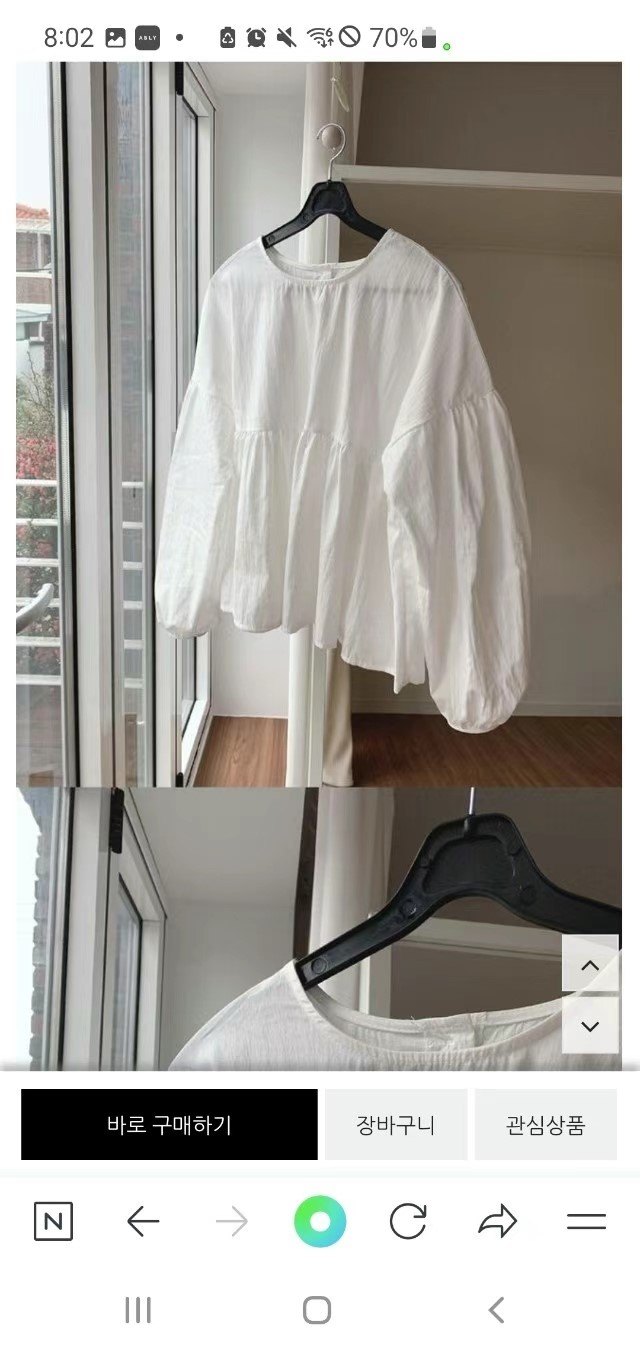Show recent apps from system bar
Image resolution: width=640 pixels, height=1351 pixels.
tap(138, 1310)
